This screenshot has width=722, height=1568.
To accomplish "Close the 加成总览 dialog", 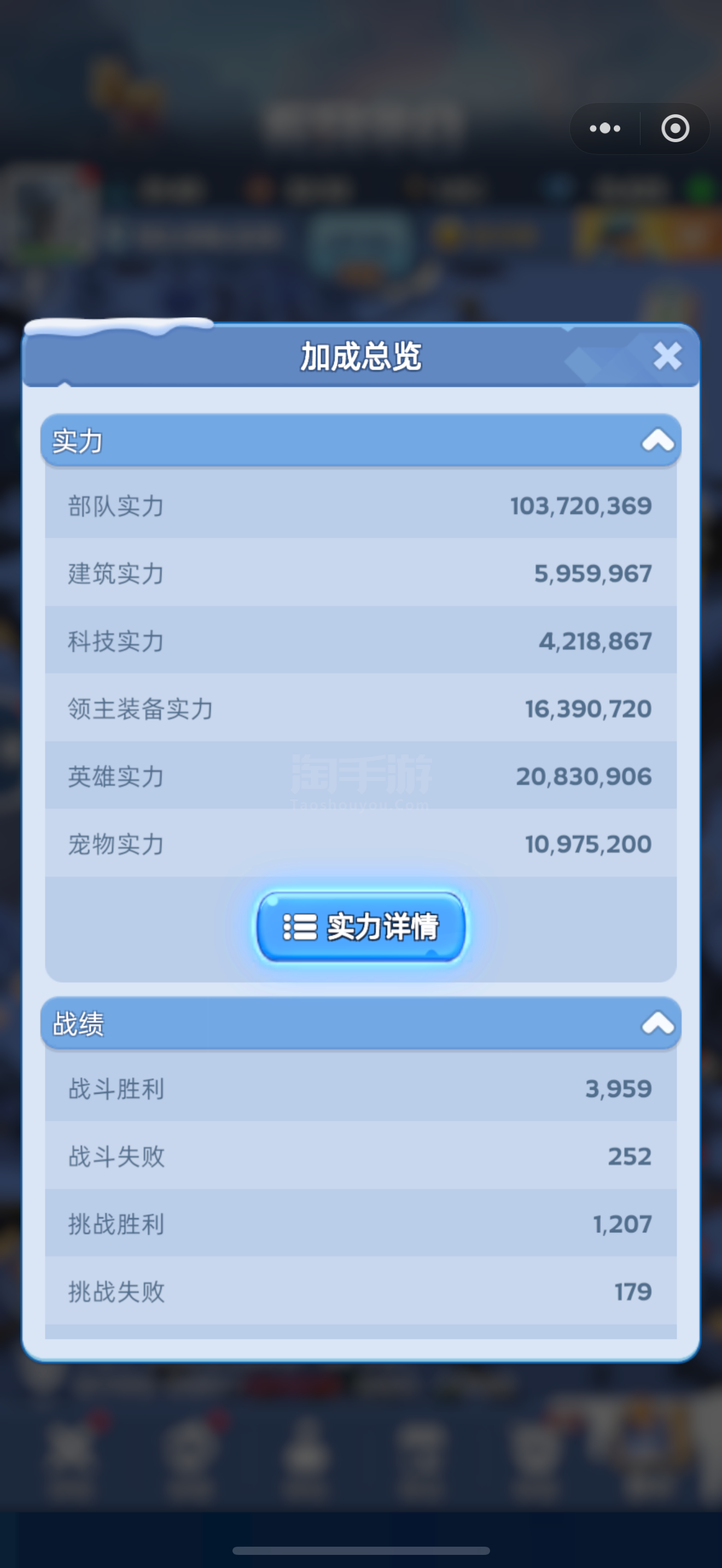I will pos(667,355).
